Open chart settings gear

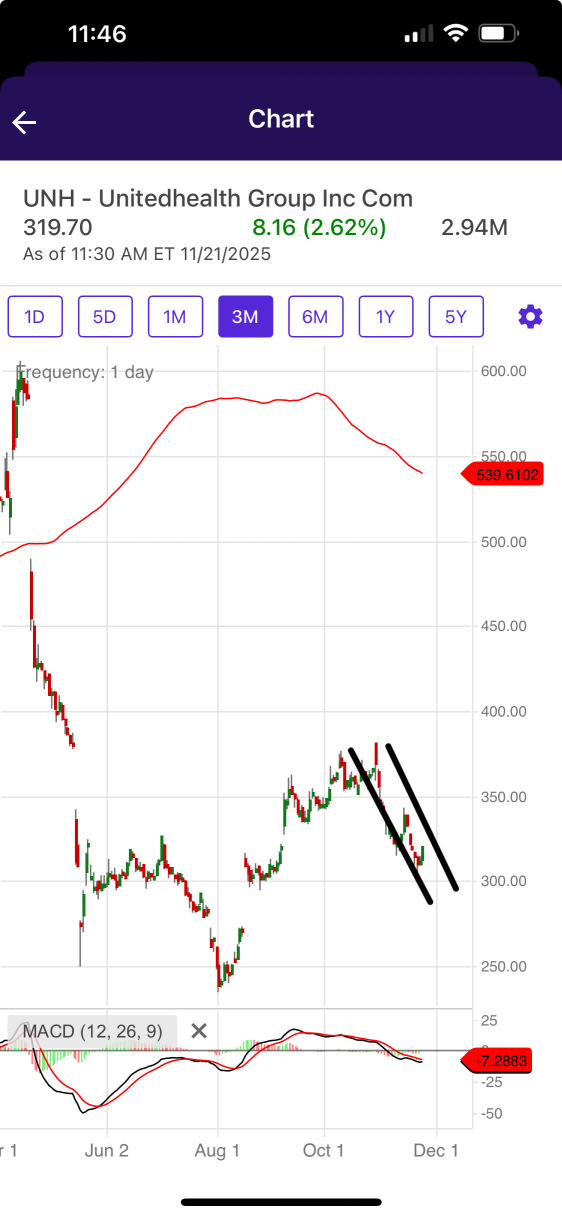530,317
